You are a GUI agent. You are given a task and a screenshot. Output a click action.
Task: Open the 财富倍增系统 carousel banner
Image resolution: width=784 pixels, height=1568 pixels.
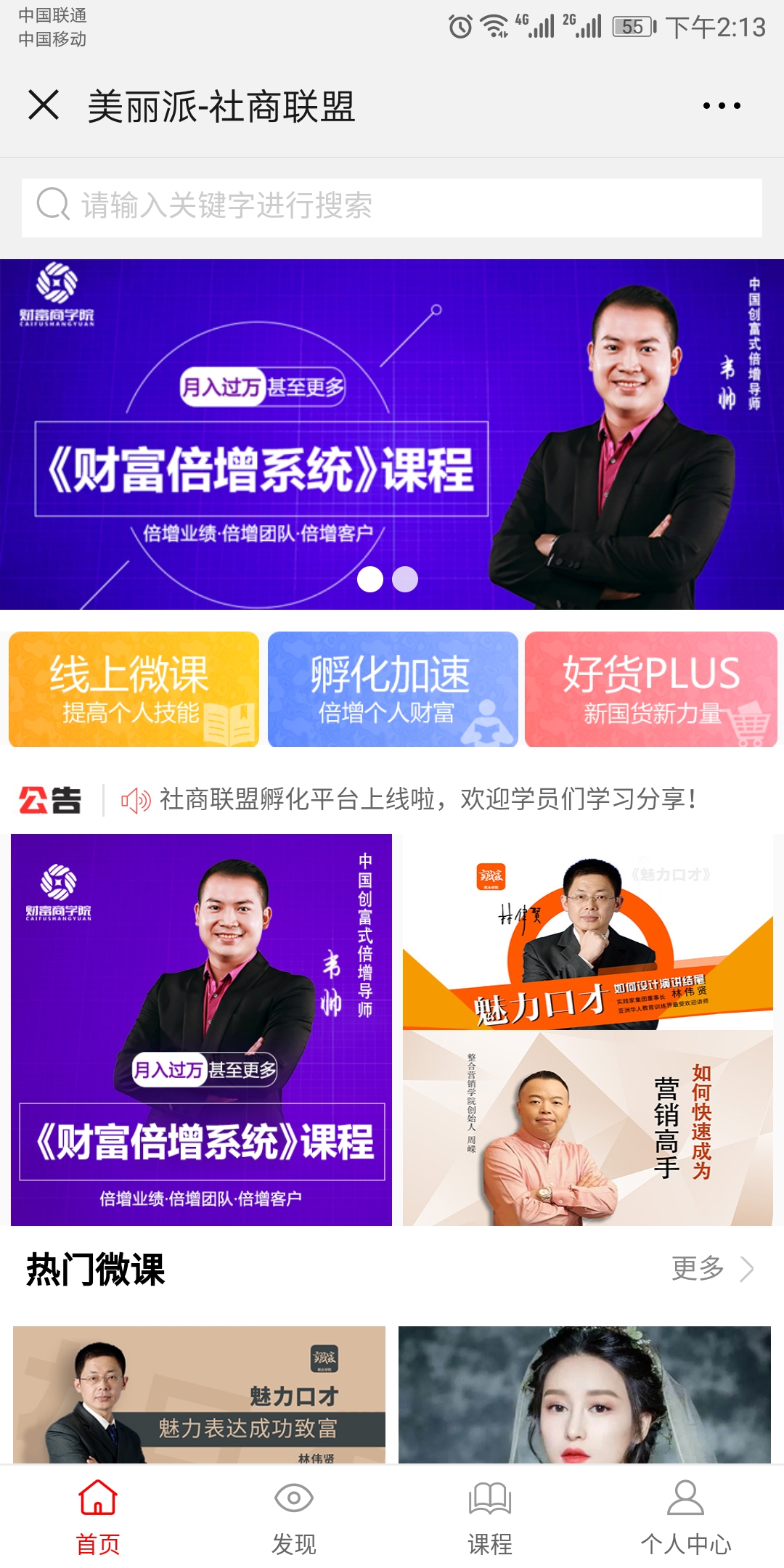click(x=392, y=436)
